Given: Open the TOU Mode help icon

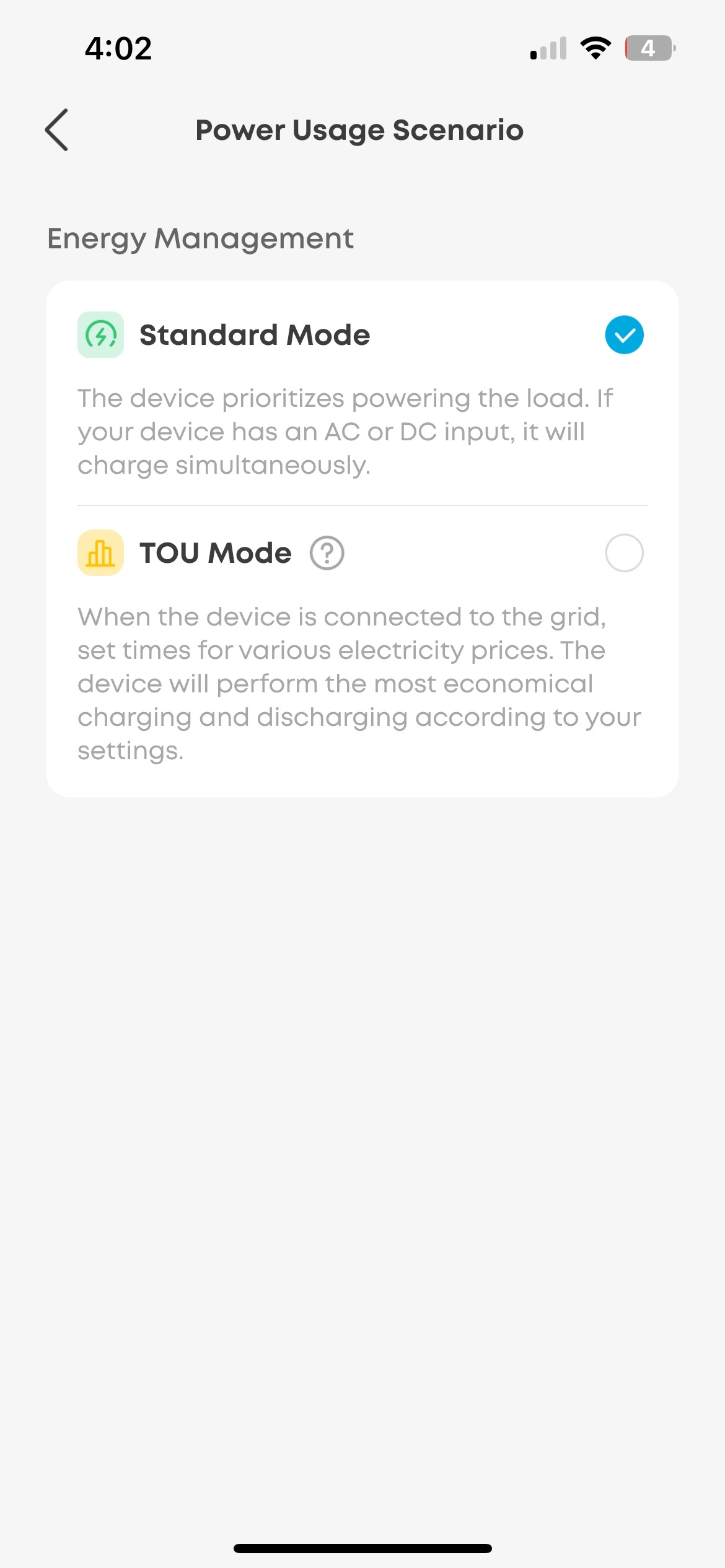Looking at the screenshot, I should [x=327, y=553].
